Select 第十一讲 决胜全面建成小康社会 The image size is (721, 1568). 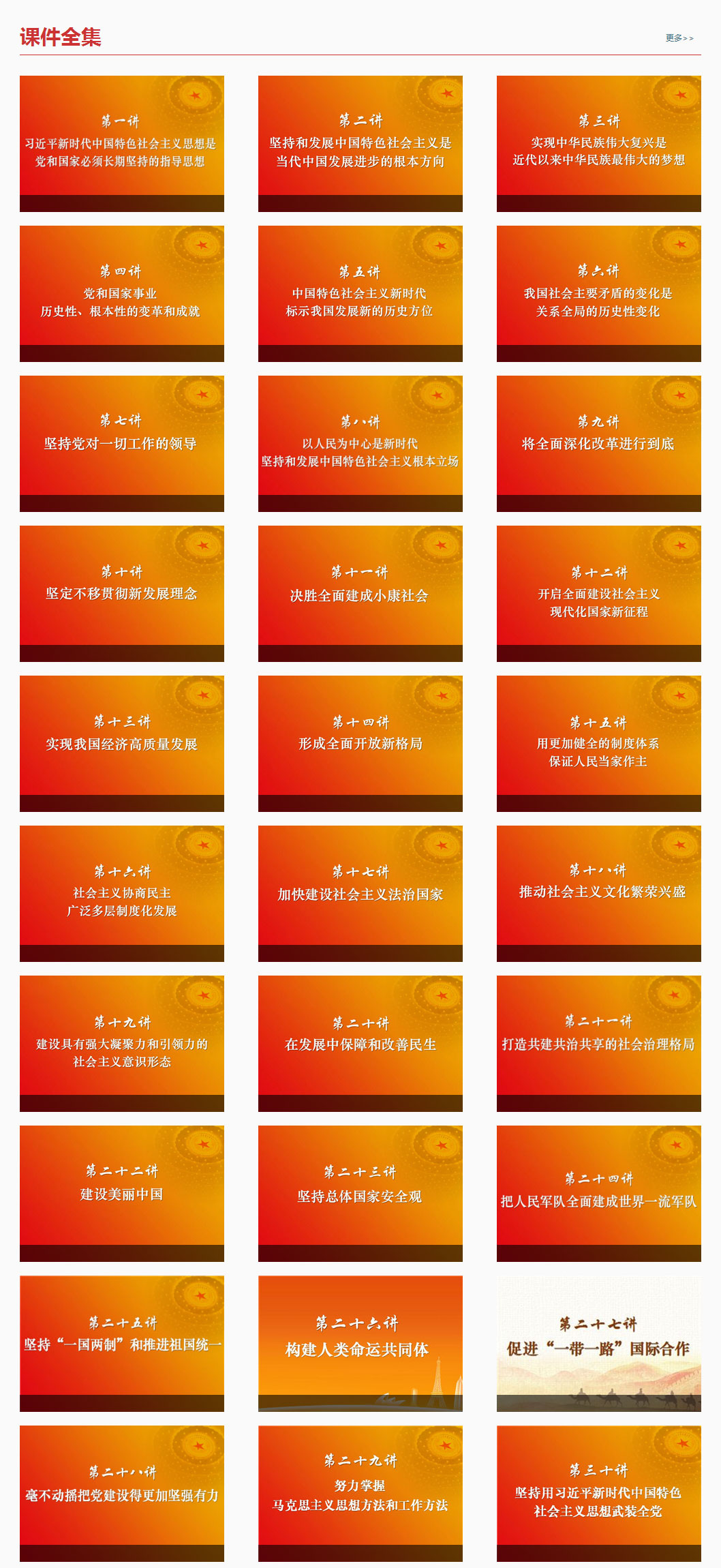click(360, 594)
